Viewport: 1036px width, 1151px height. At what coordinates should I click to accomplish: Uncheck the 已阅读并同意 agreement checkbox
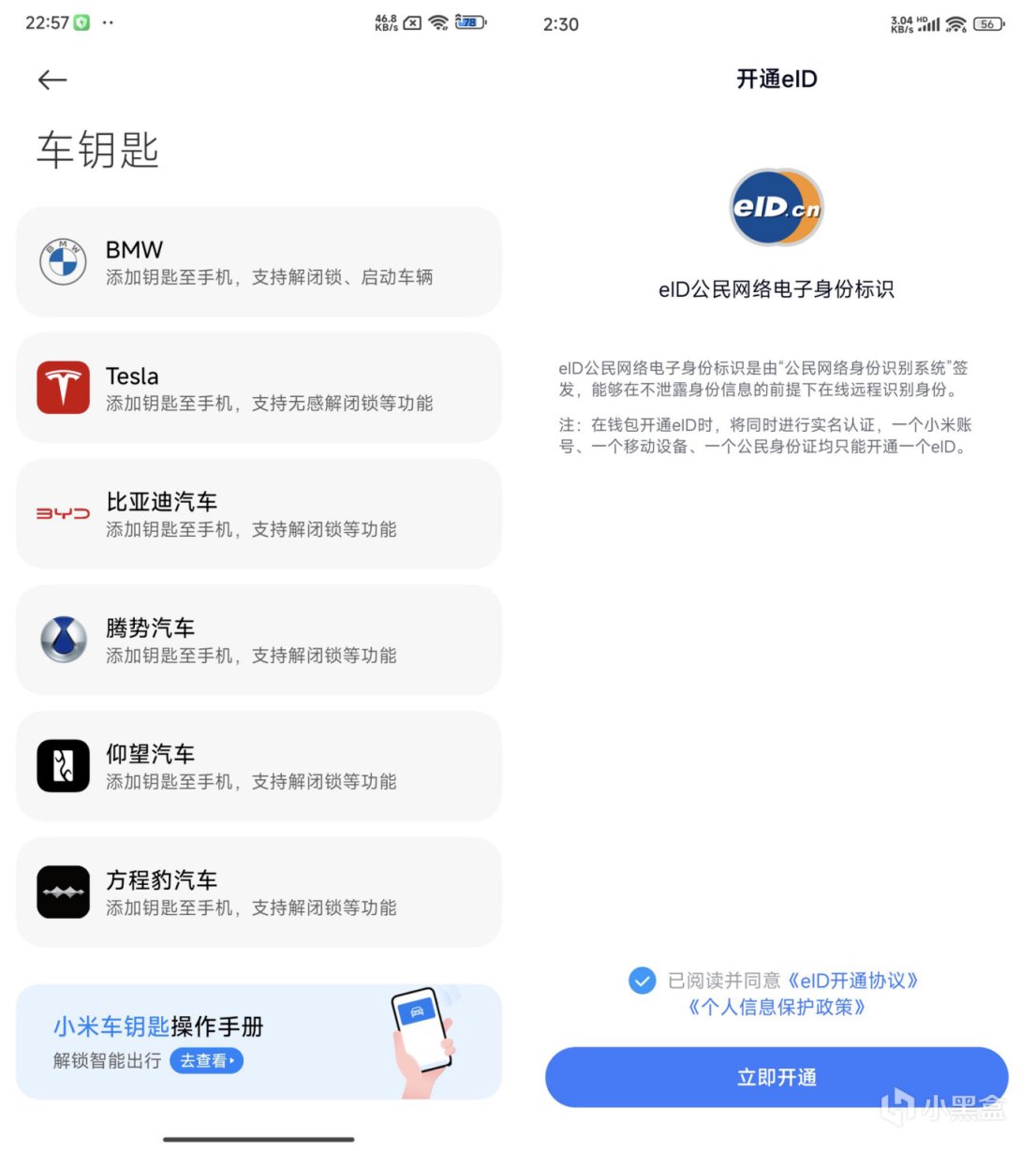point(642,981)
